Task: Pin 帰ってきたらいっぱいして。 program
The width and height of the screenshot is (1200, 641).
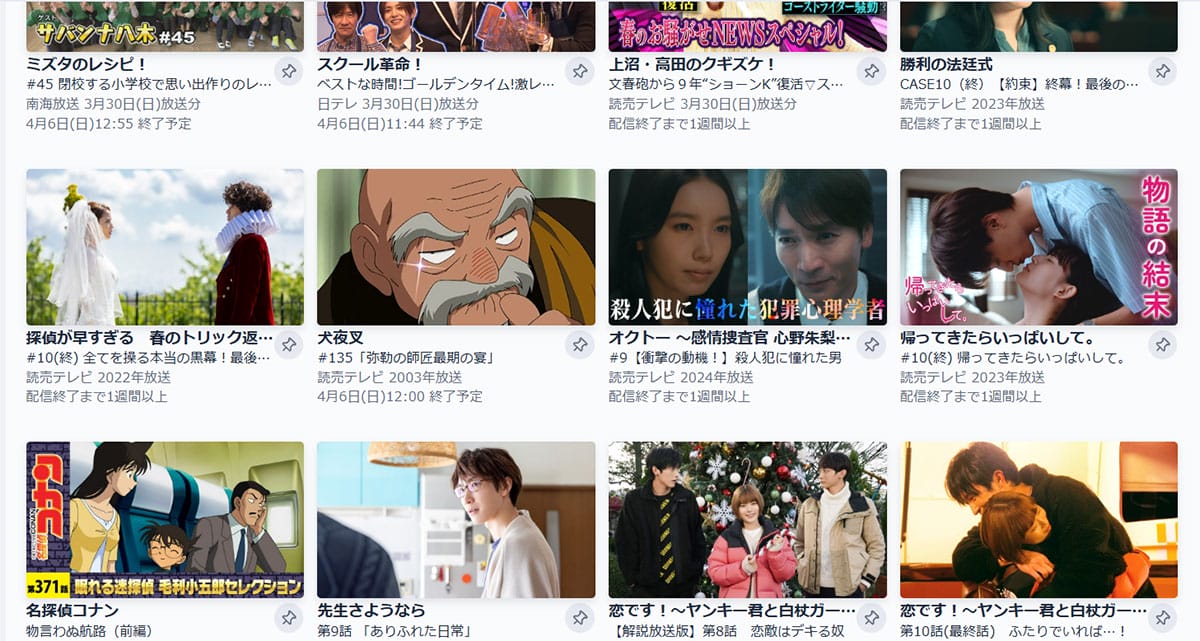Action: 1162,345
